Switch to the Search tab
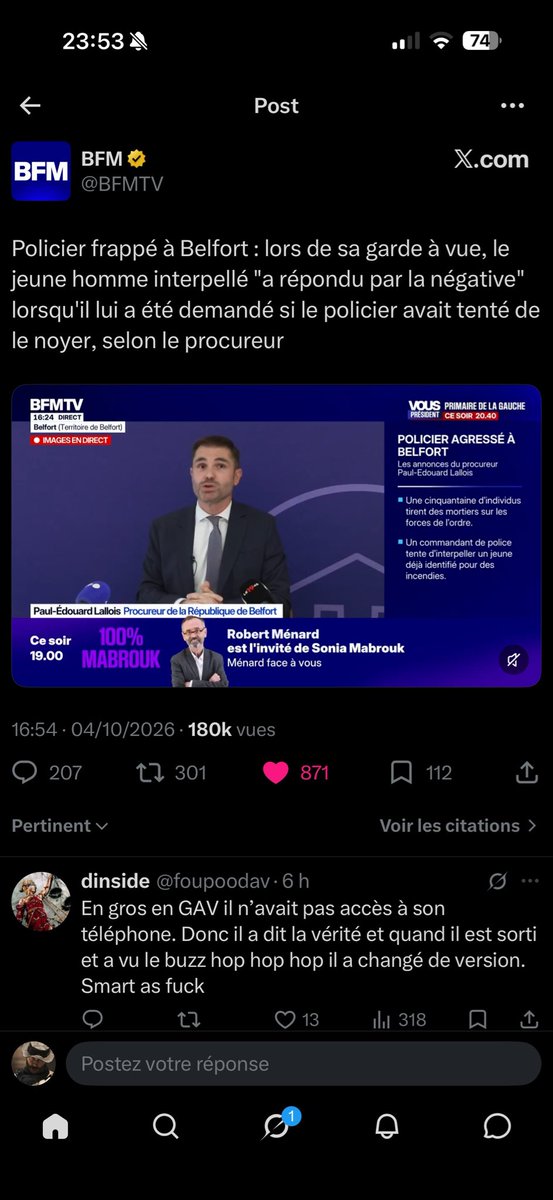553x1200 pixels. (x=166, y=1127)
